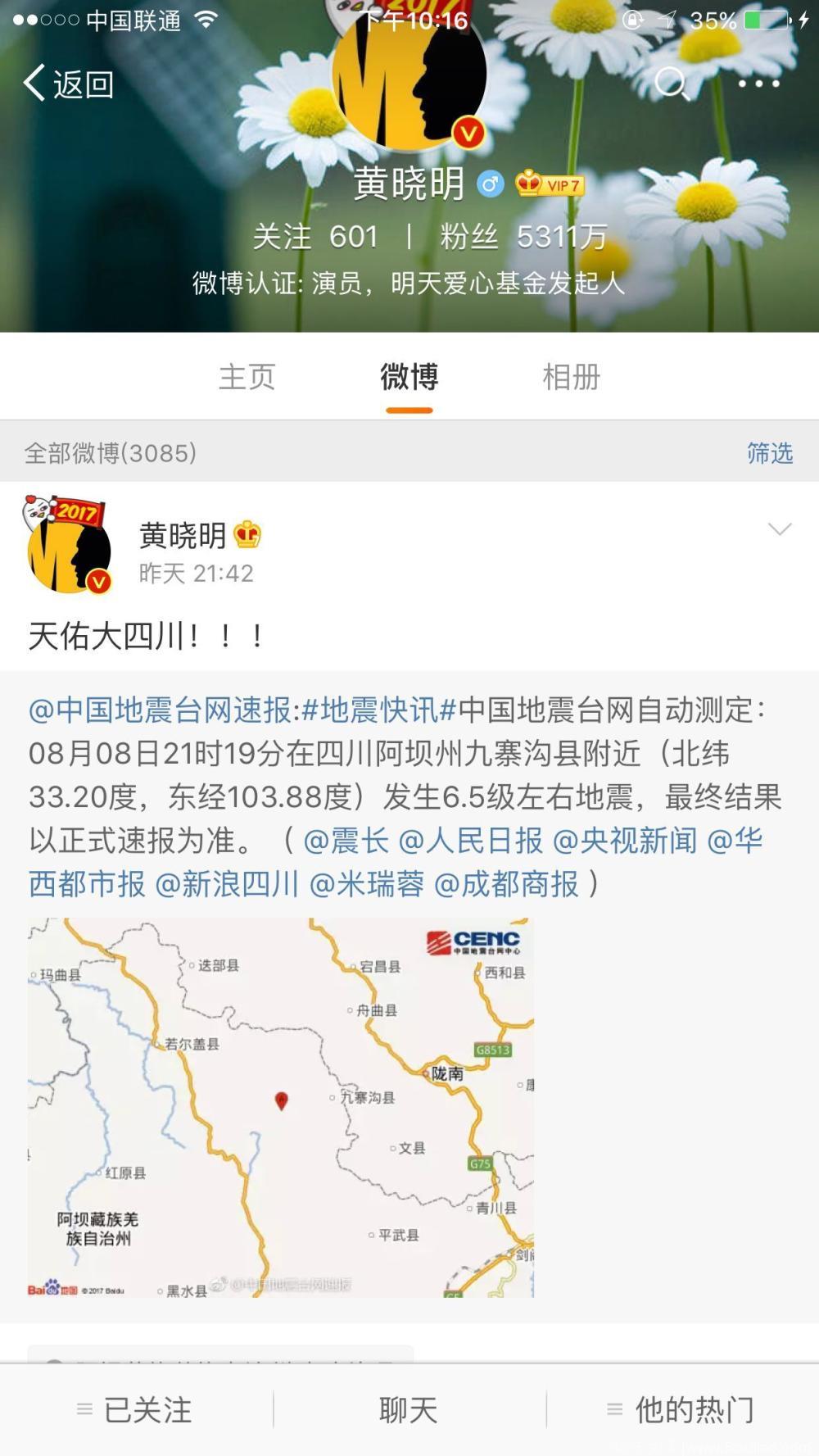The height and width of the screenshot is (1456, 819).
Task: Open @人民日报 mention link
Action: [470, 840]
